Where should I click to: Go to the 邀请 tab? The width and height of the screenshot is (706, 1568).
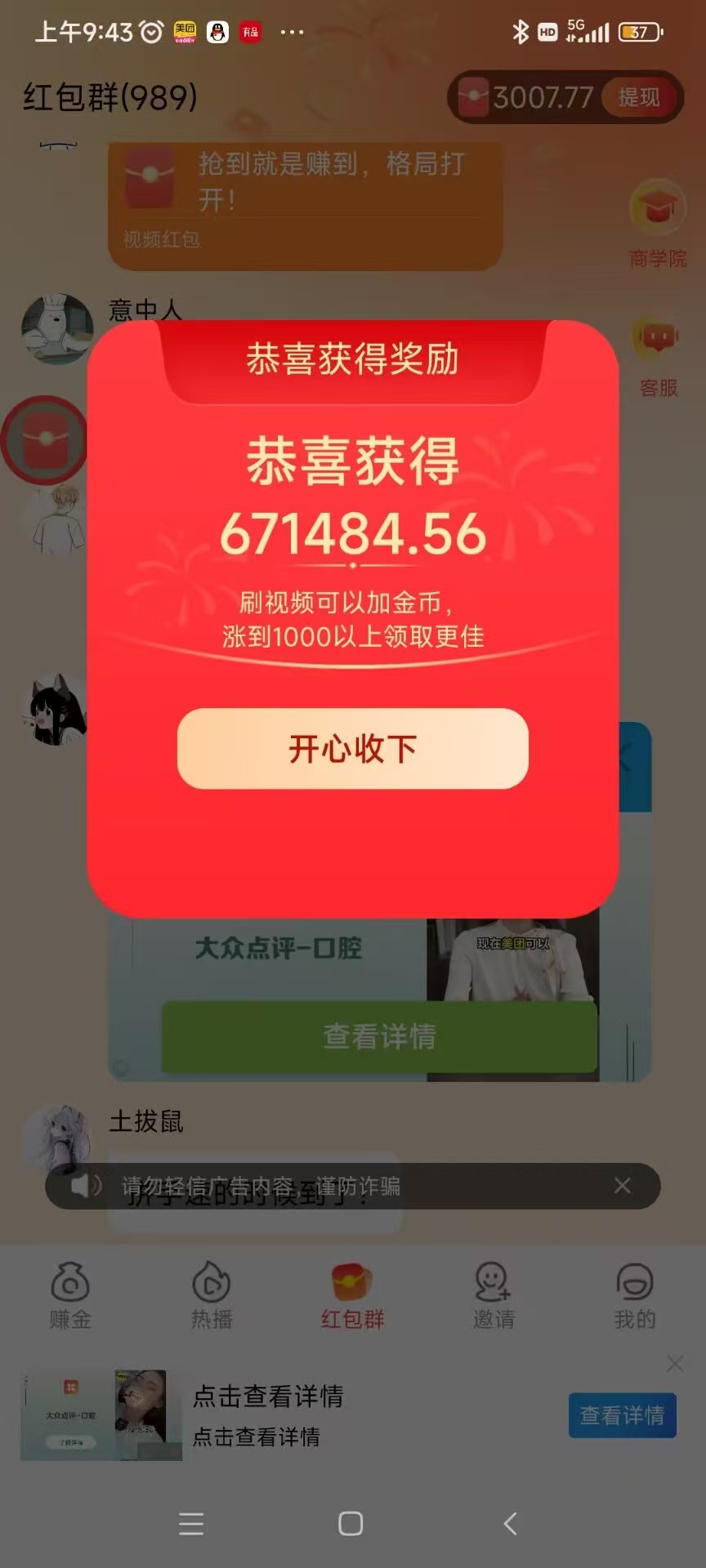(x=494, y=1296)
